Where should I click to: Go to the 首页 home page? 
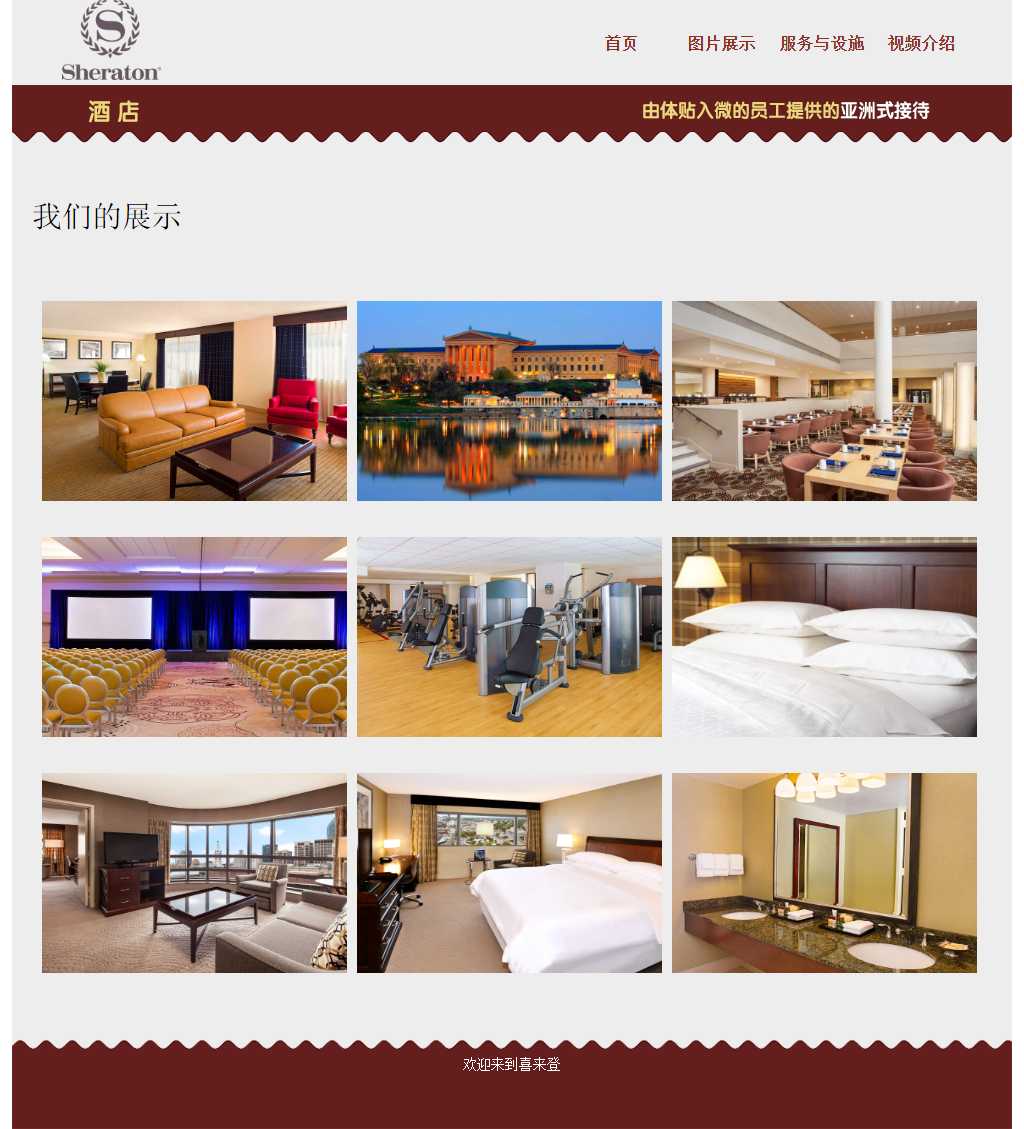pos(620,43)
